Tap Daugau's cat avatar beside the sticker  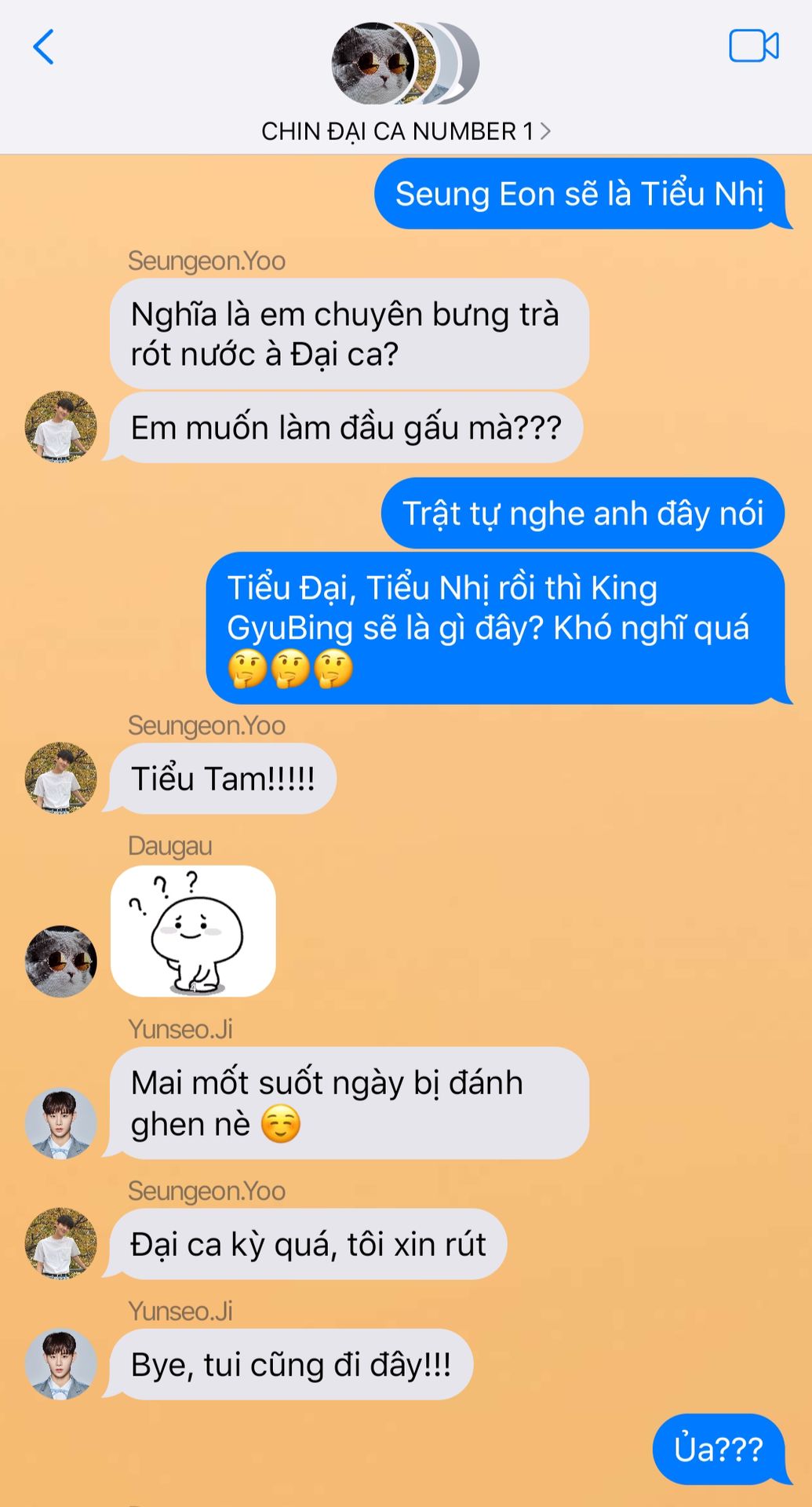pos(61,961)
